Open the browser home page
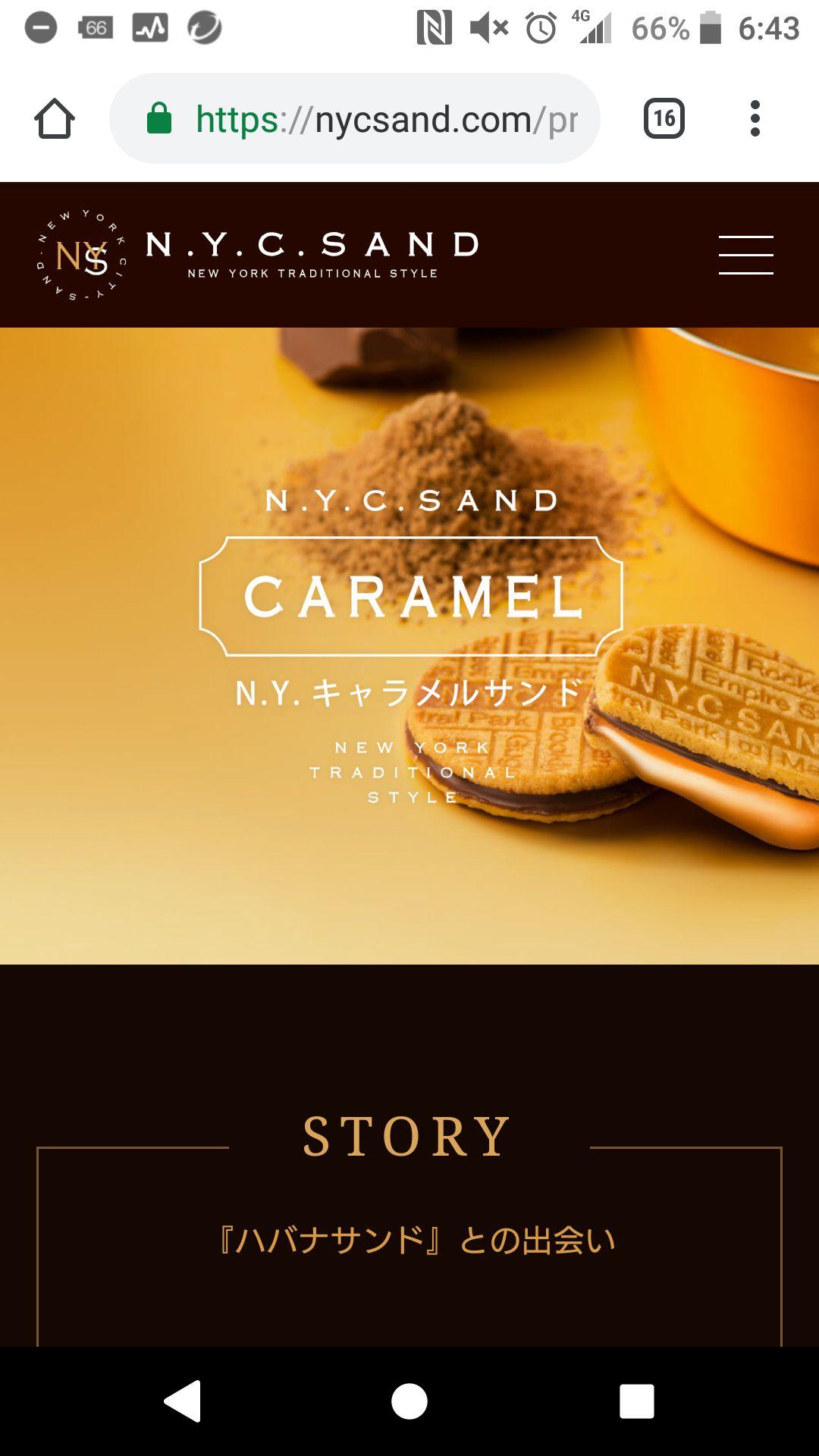The image size is (819, 1456). click(x=55, y=119)
